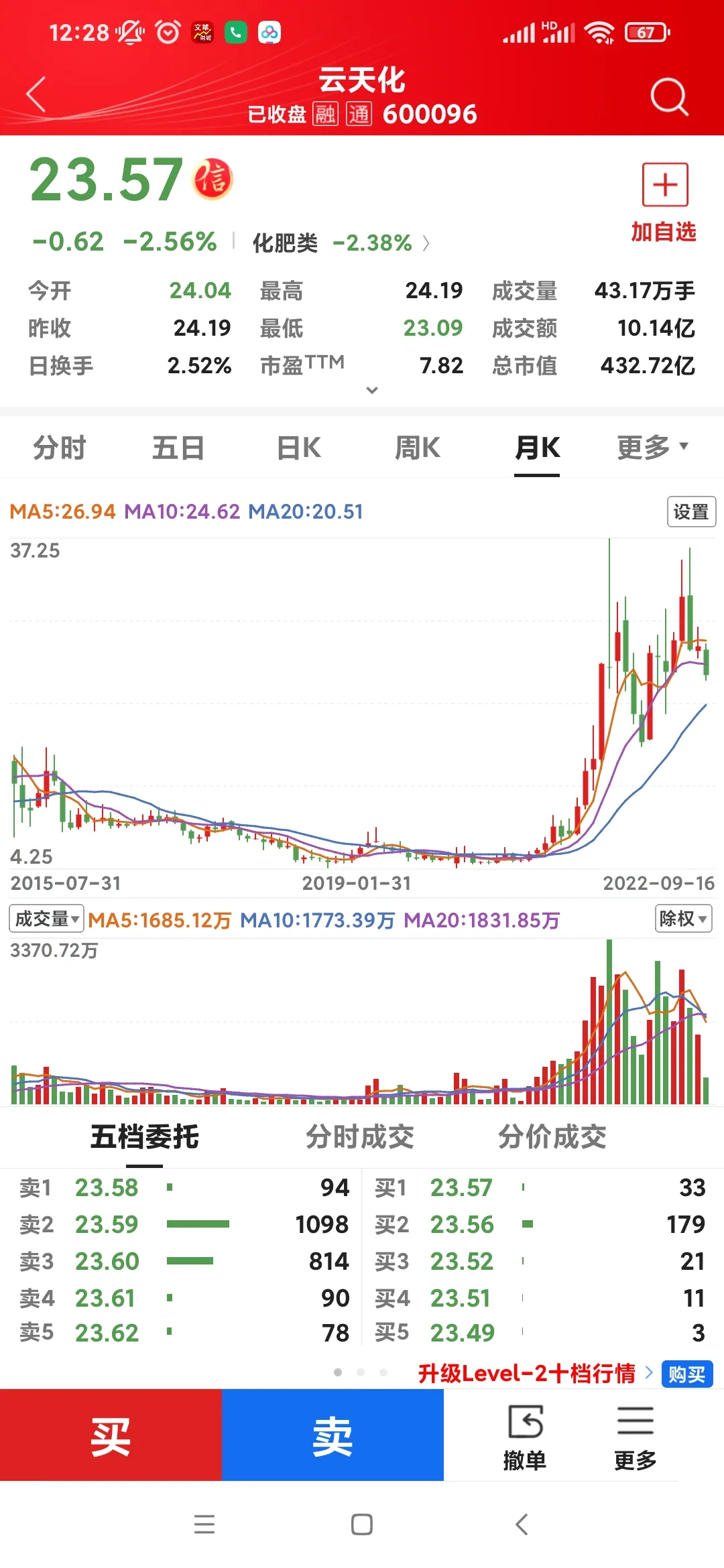724x1568 pixels.
Task: Switch to the 五日 chart tab
Action: 178,448
